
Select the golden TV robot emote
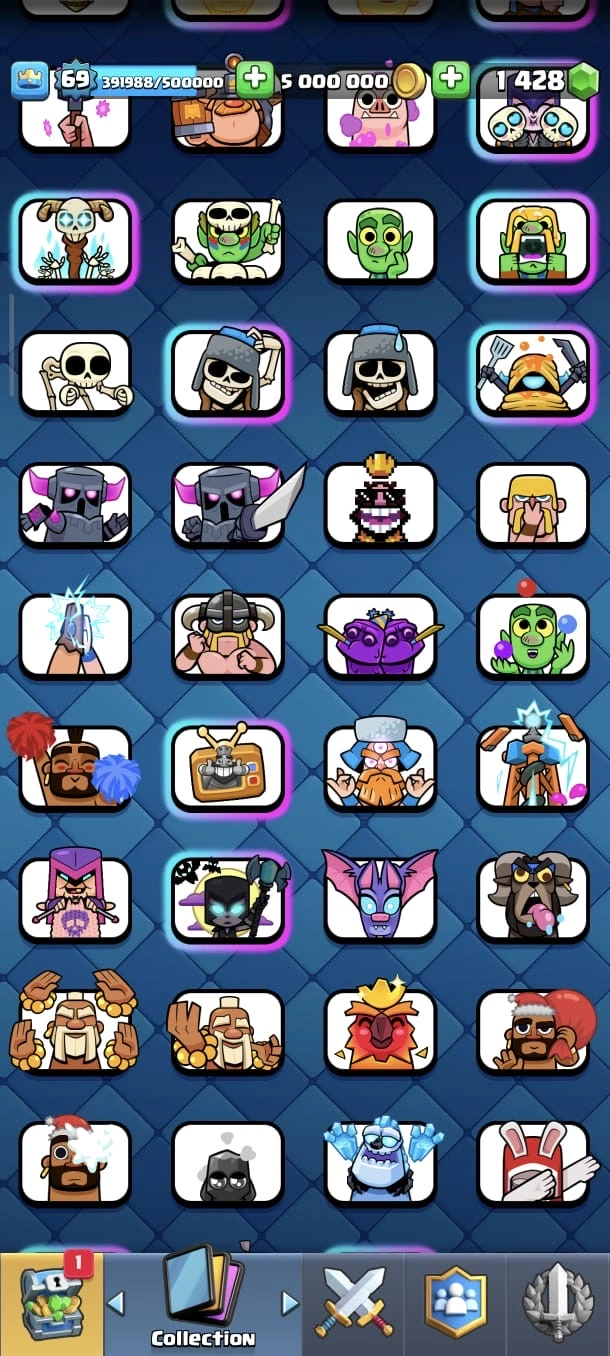pyautogui.click(x=228, y=768)
